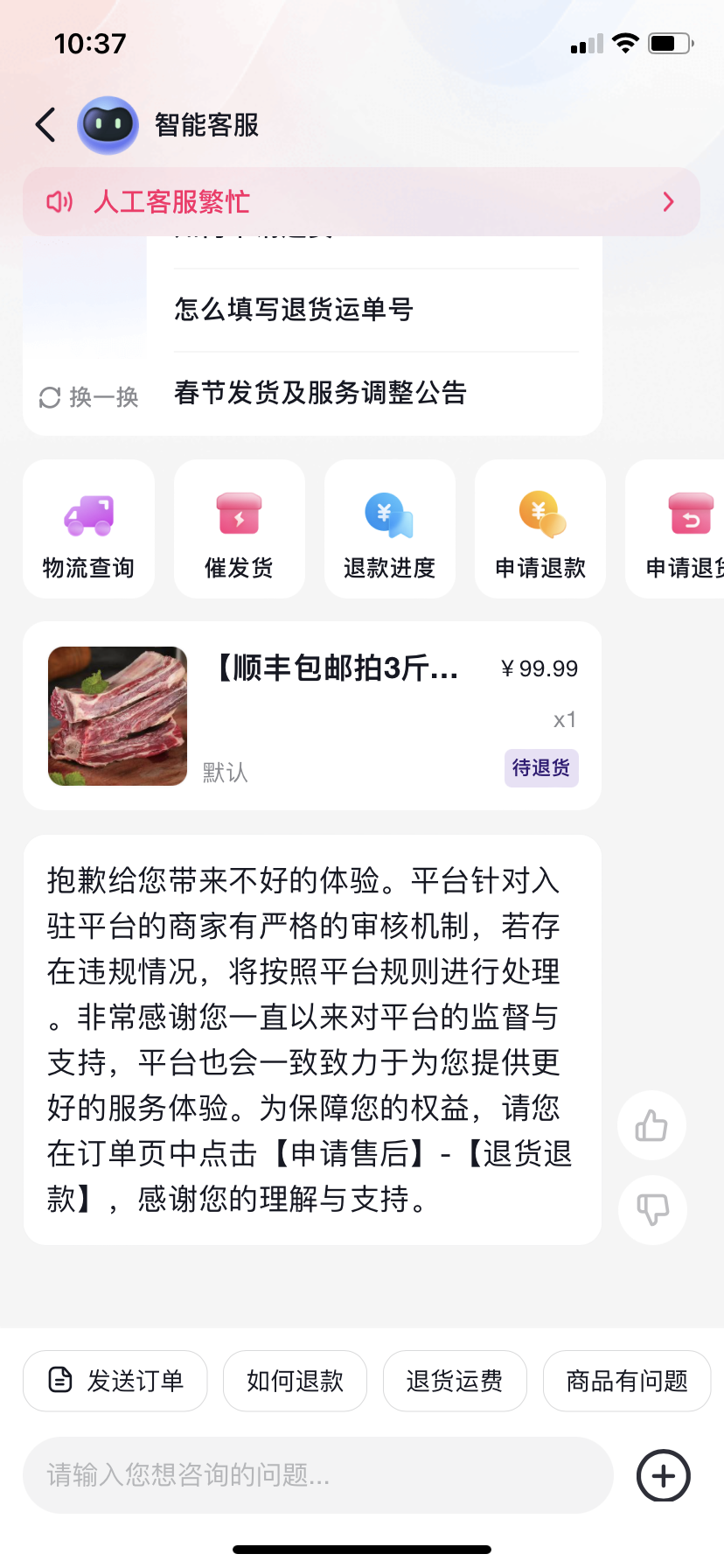The height and width of the screenshot is (1568, 724).
Task: Like the customer service reply
Action: (x=651, y=1125)
